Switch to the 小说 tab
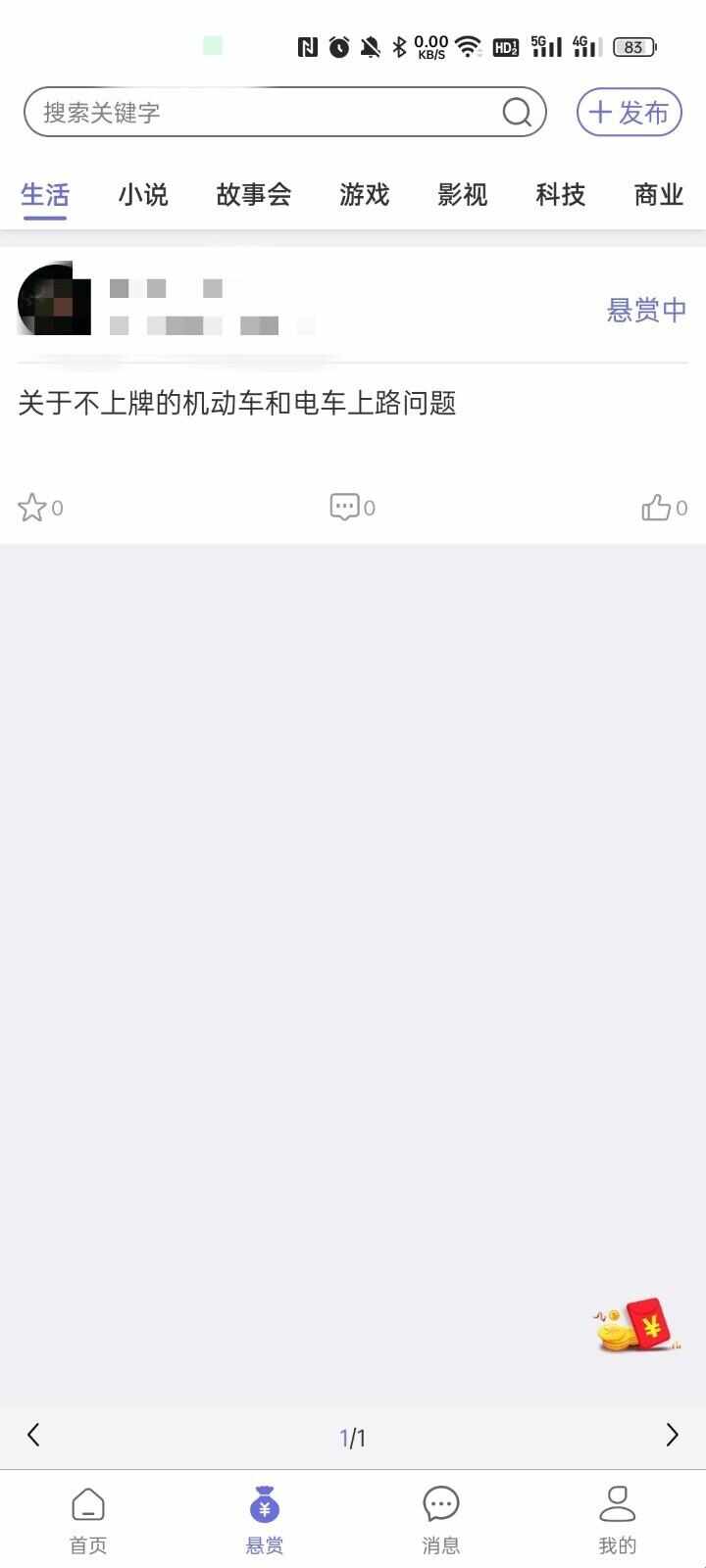 (x=143, y=195)
